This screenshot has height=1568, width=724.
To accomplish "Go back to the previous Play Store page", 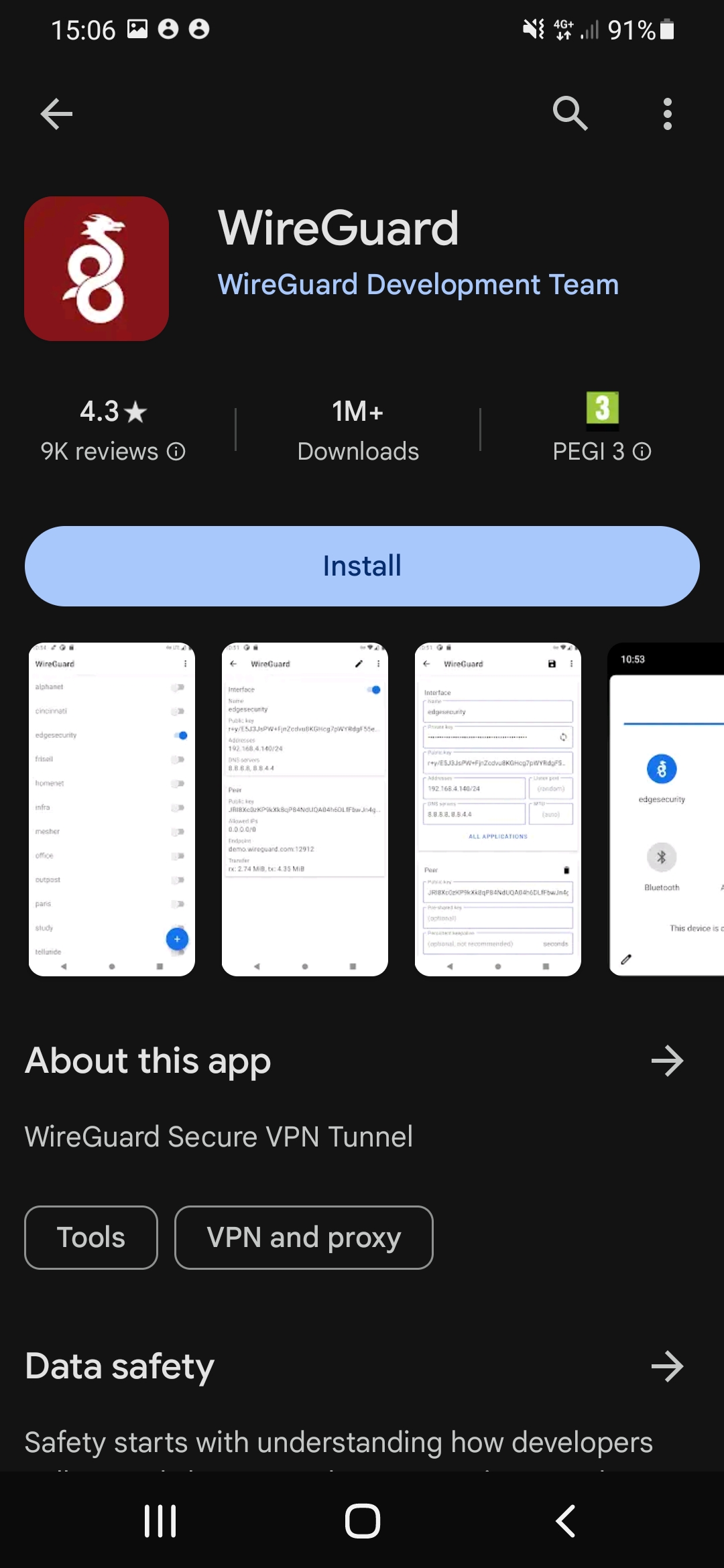I will coord(56,114).
